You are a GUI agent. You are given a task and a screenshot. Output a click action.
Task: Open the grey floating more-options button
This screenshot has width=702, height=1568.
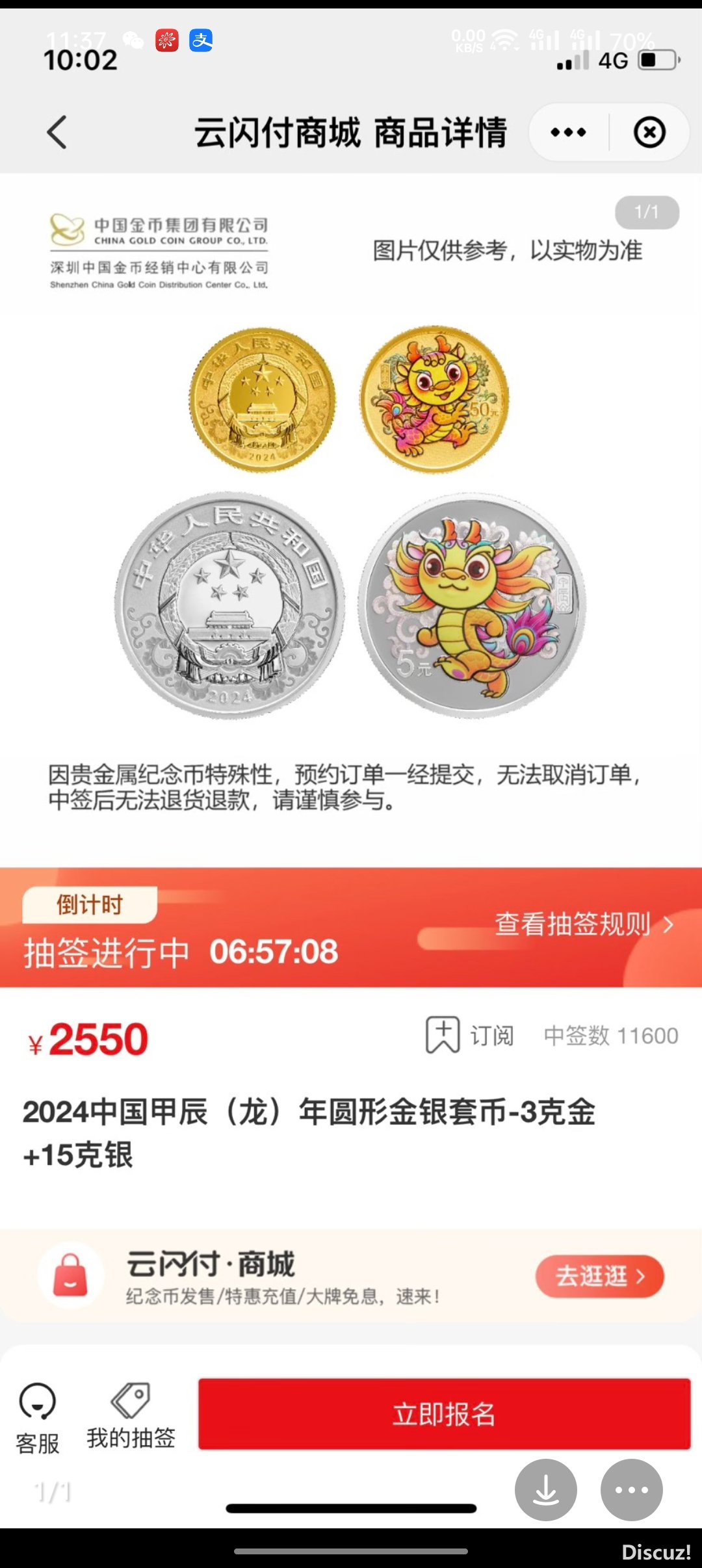coord(631,1489)
